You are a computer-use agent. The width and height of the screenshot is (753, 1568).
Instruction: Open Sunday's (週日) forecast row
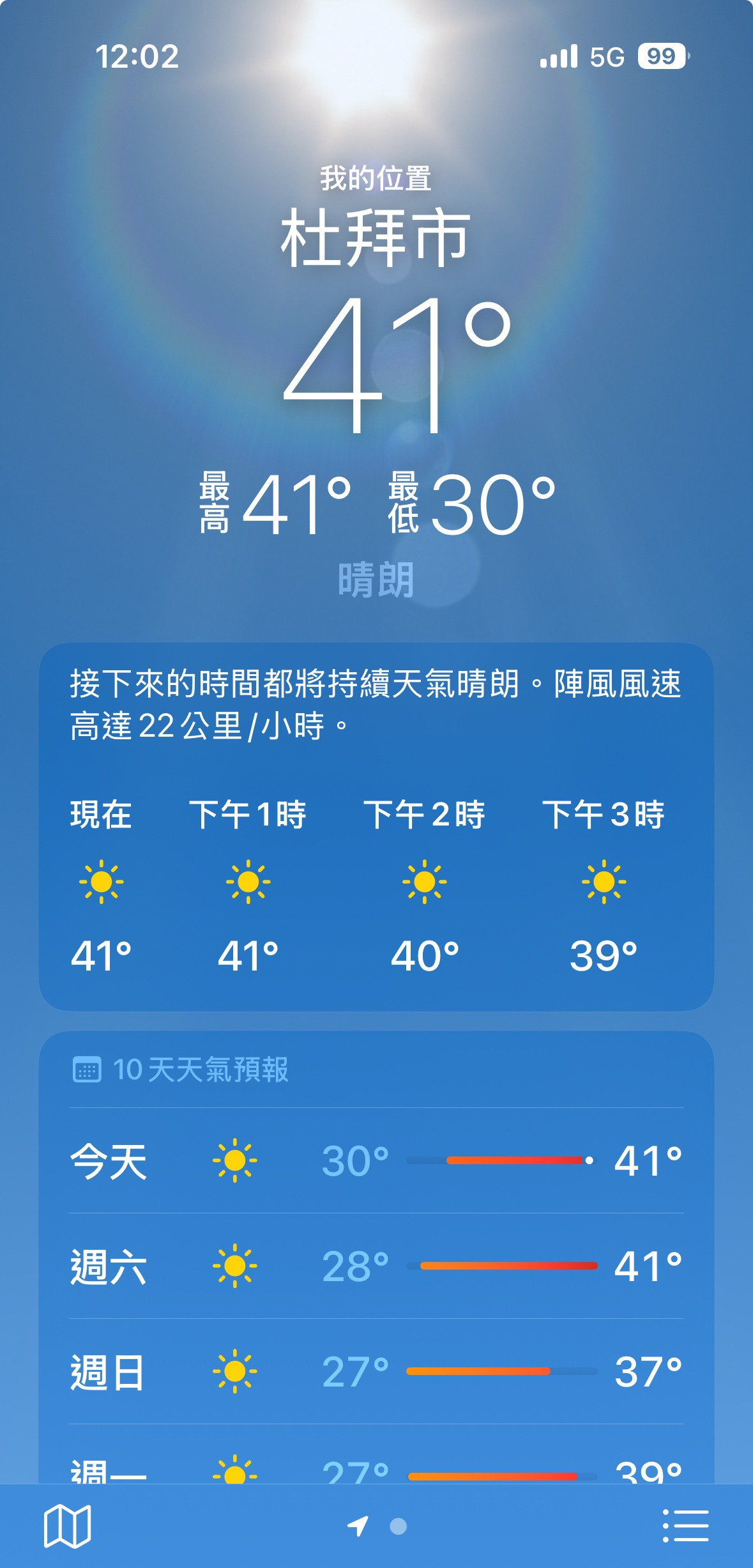(376, 1371)
